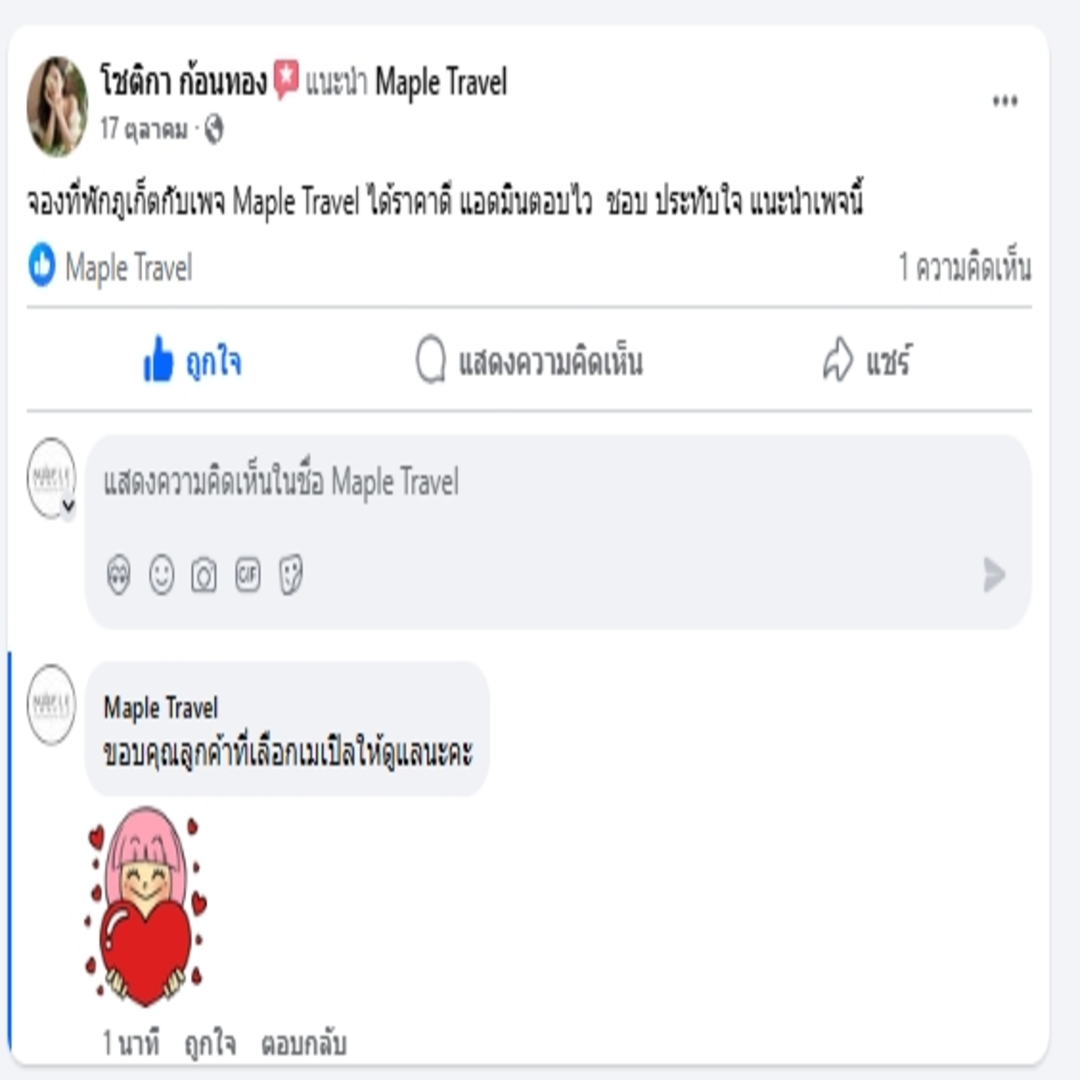Like Maple Travel's reply comment
This screenshot has width=1080, height=1080.
[x=210, y=1045]
